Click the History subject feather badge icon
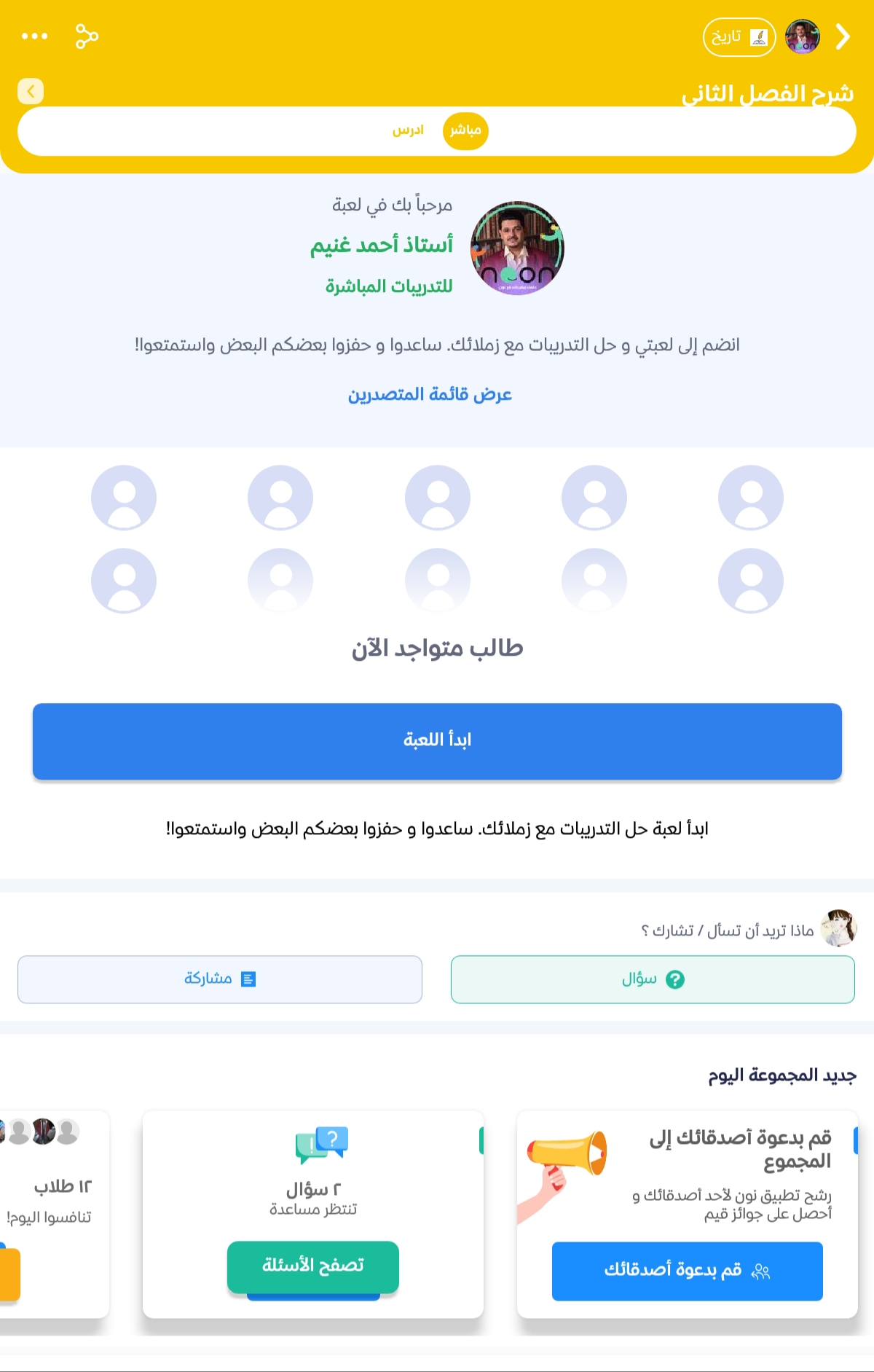Image resolution: width=874 pixels, height=1372 pixels. [758, 37]
